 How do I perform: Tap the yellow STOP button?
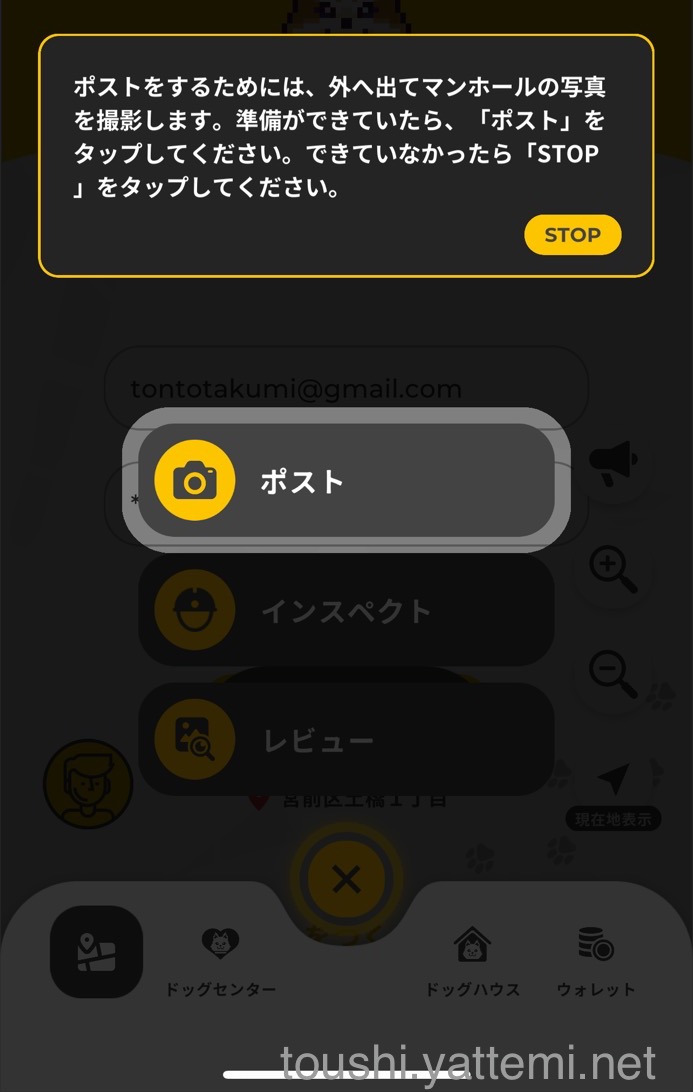[572, 236]
